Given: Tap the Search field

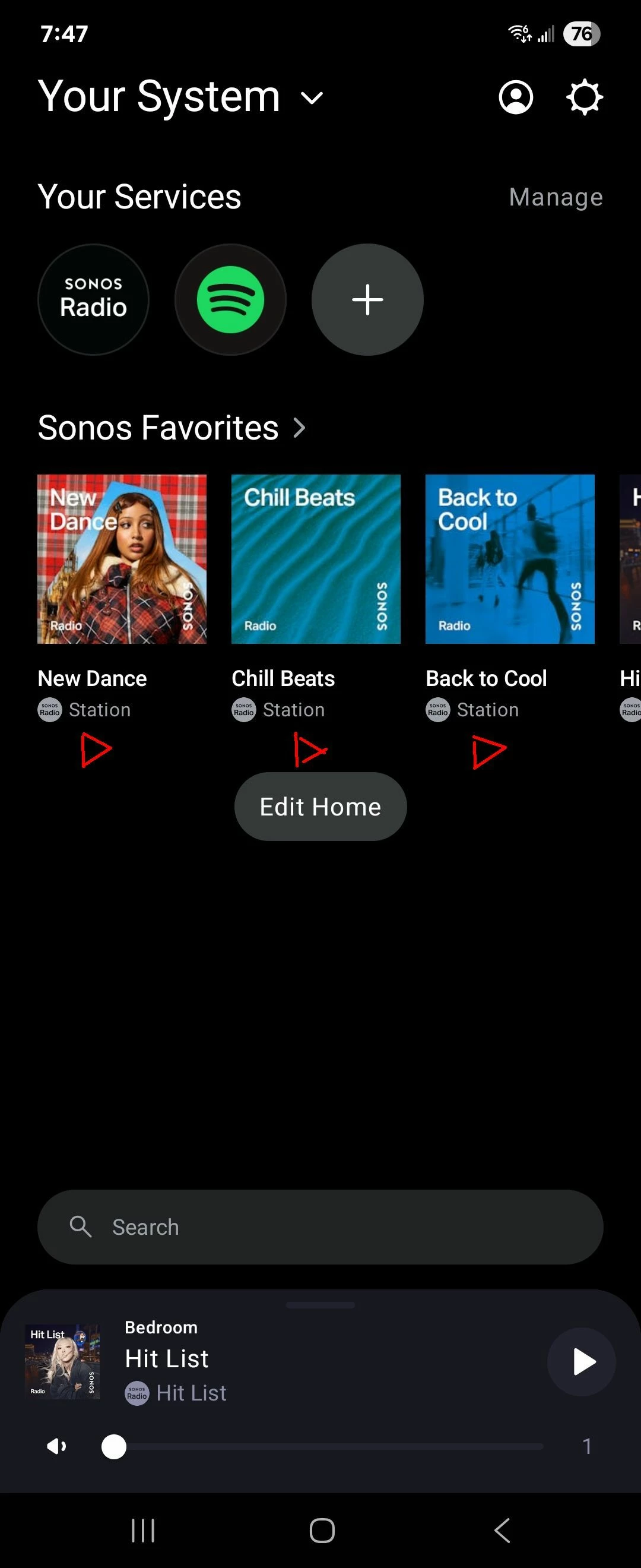Looking at the screenshot, I should pos(320,1226).
